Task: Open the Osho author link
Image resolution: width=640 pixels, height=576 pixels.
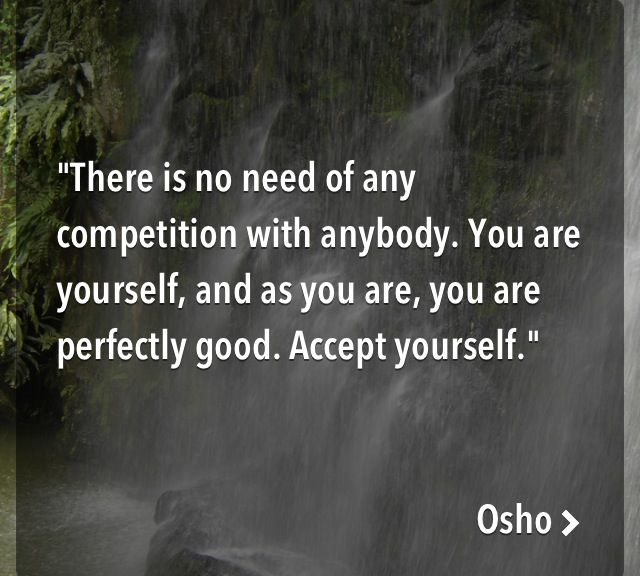Action: pos(526,521)
